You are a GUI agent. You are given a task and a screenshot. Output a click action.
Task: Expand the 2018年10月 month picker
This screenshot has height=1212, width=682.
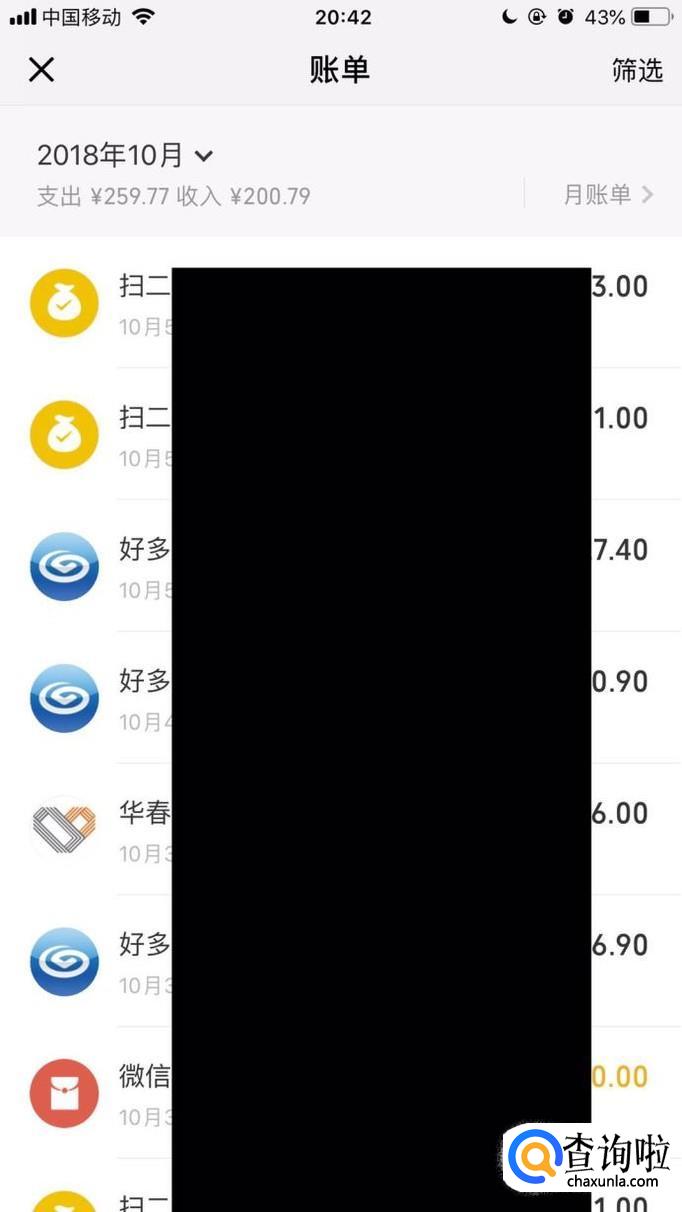click(125, 155)
